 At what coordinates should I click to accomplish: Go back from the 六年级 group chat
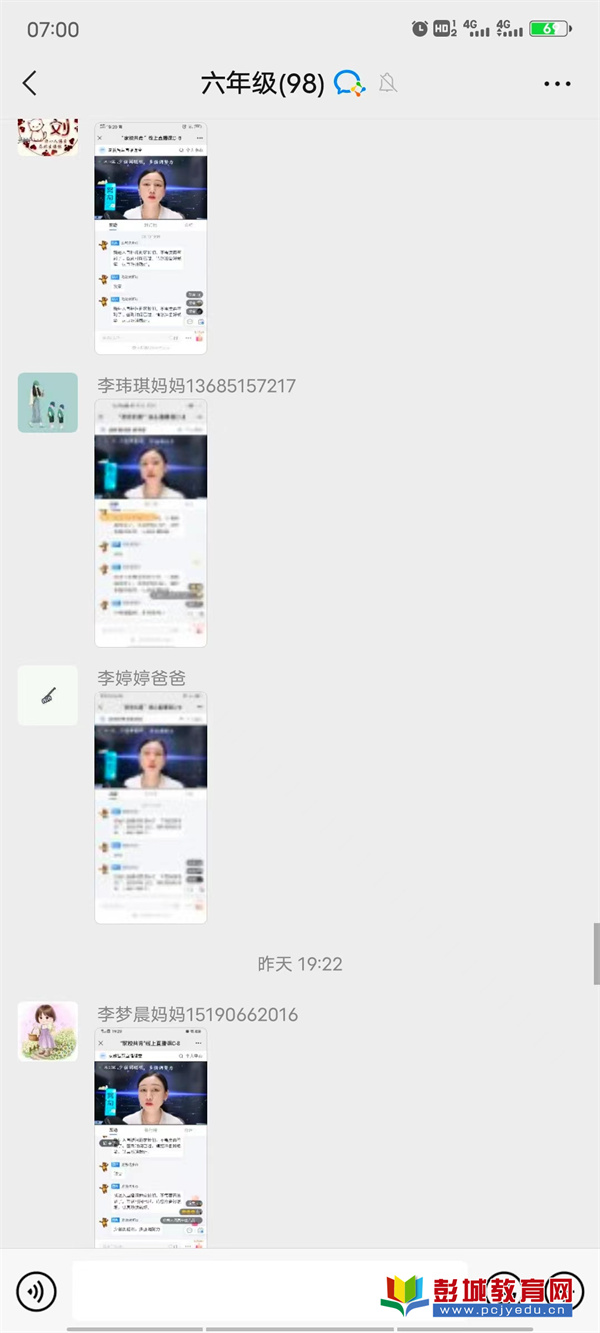30,83
